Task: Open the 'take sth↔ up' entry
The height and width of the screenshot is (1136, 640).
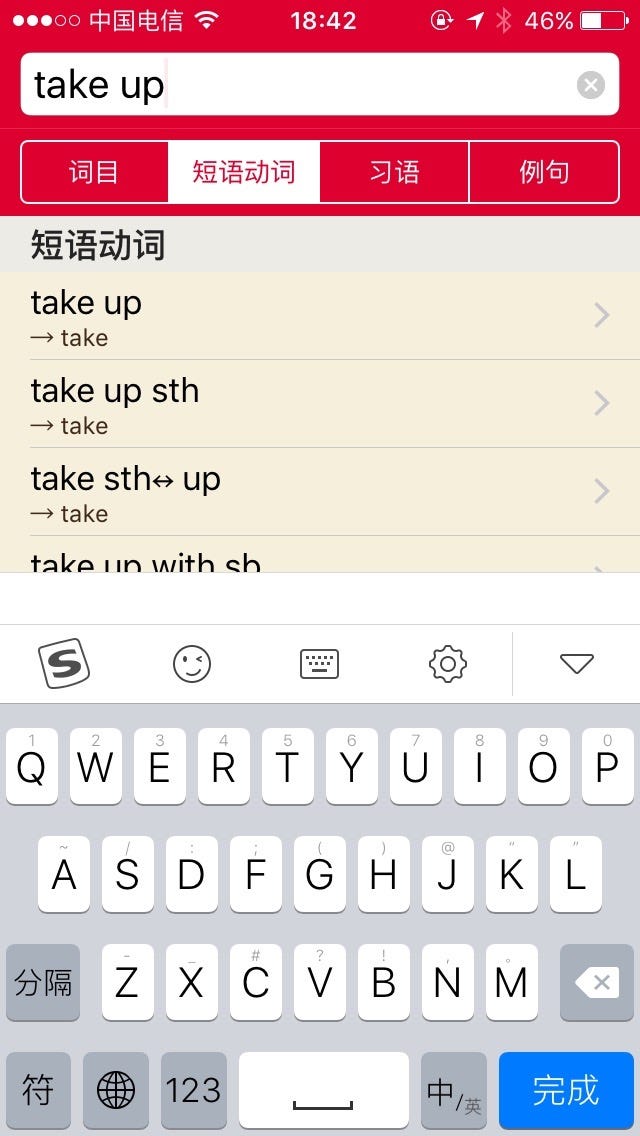Action: click(320, 492)
